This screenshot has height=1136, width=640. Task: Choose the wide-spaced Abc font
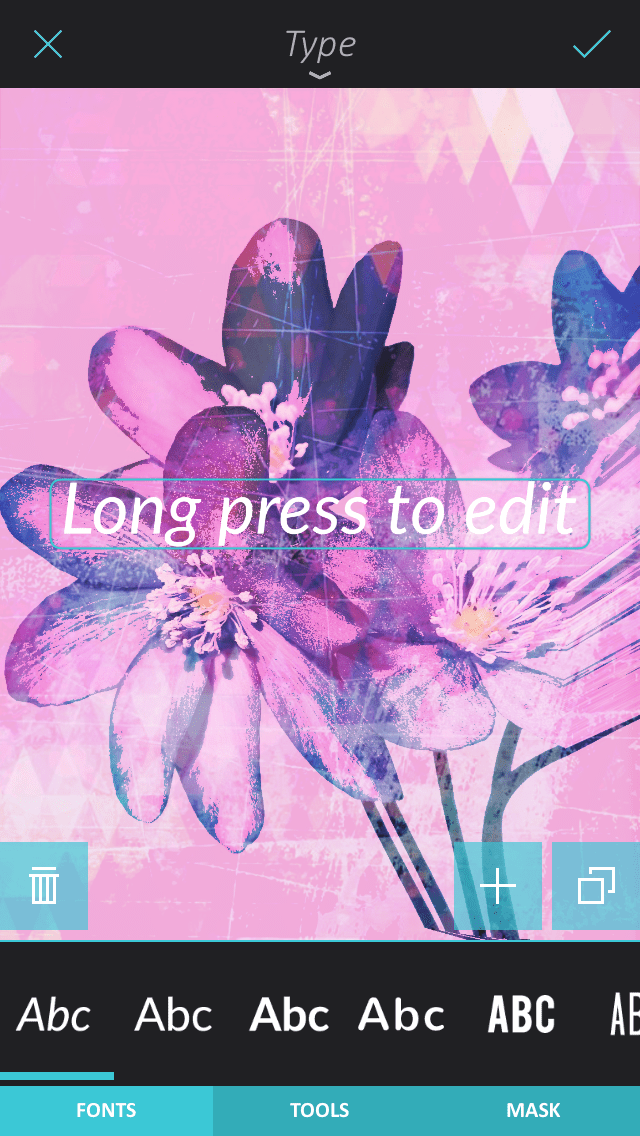point(402,1015)
